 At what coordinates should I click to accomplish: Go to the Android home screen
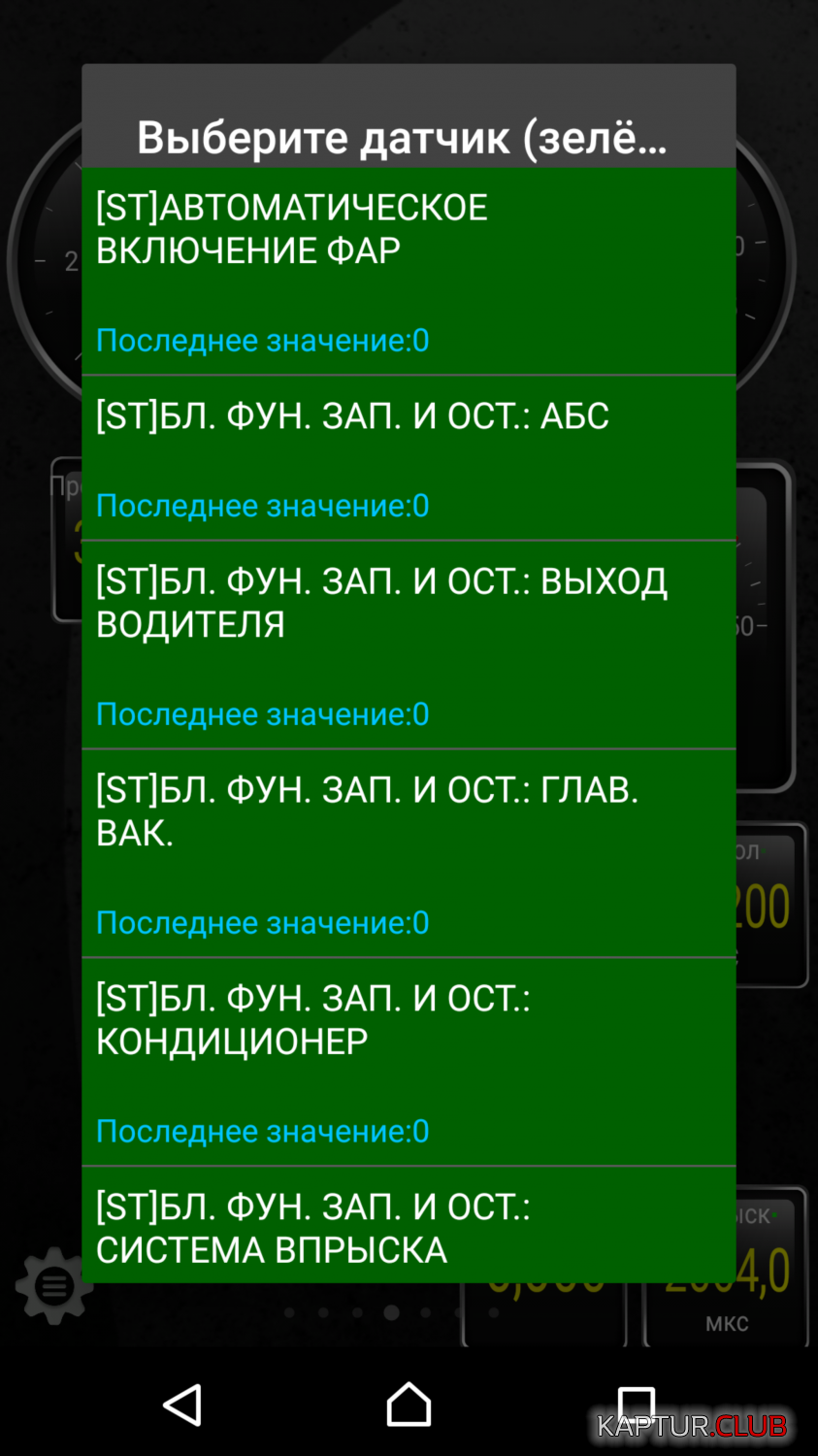pos(409,1405)
